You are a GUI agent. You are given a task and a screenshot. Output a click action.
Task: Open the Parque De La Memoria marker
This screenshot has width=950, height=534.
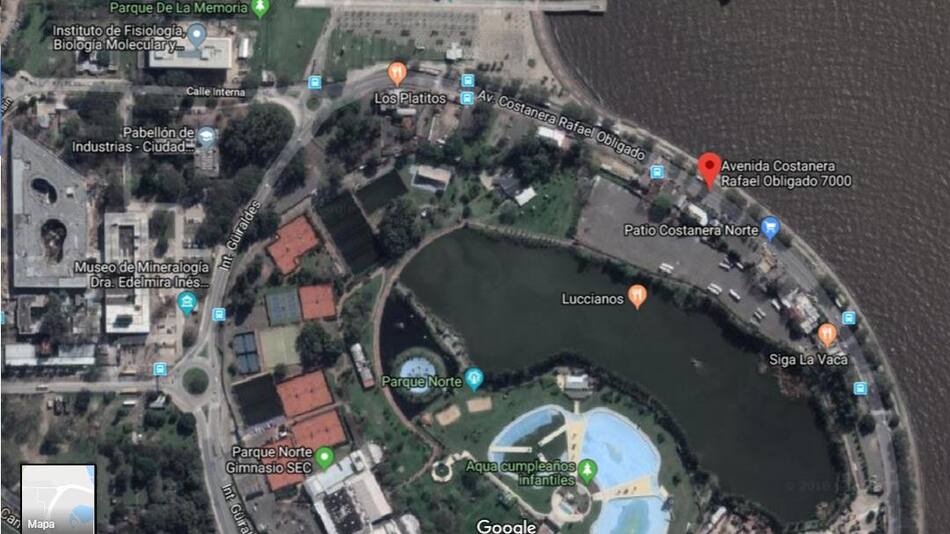tap(260, 9)
